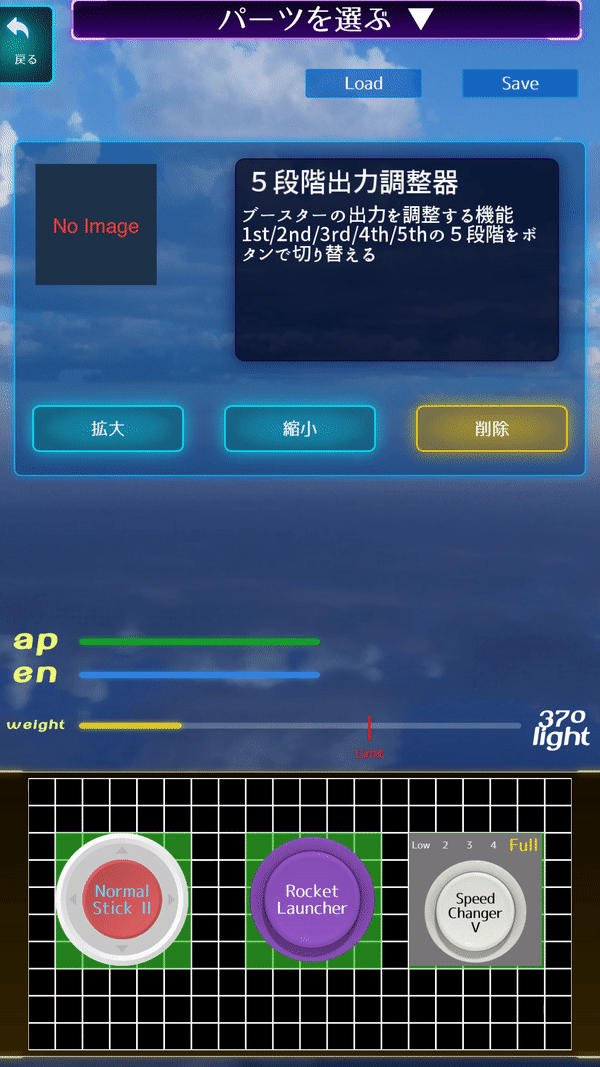Select the Normal Stick II part
Screen dimensions: 600x1067
(x=122, y=899)
